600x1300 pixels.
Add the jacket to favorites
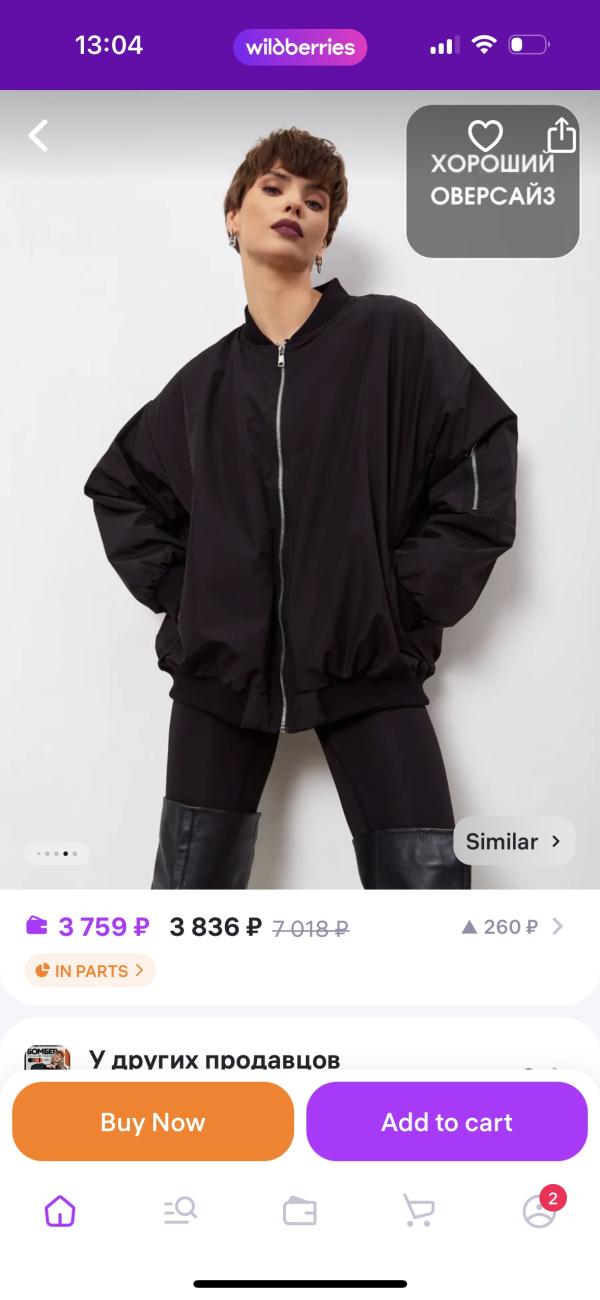[x=485, y=136]
